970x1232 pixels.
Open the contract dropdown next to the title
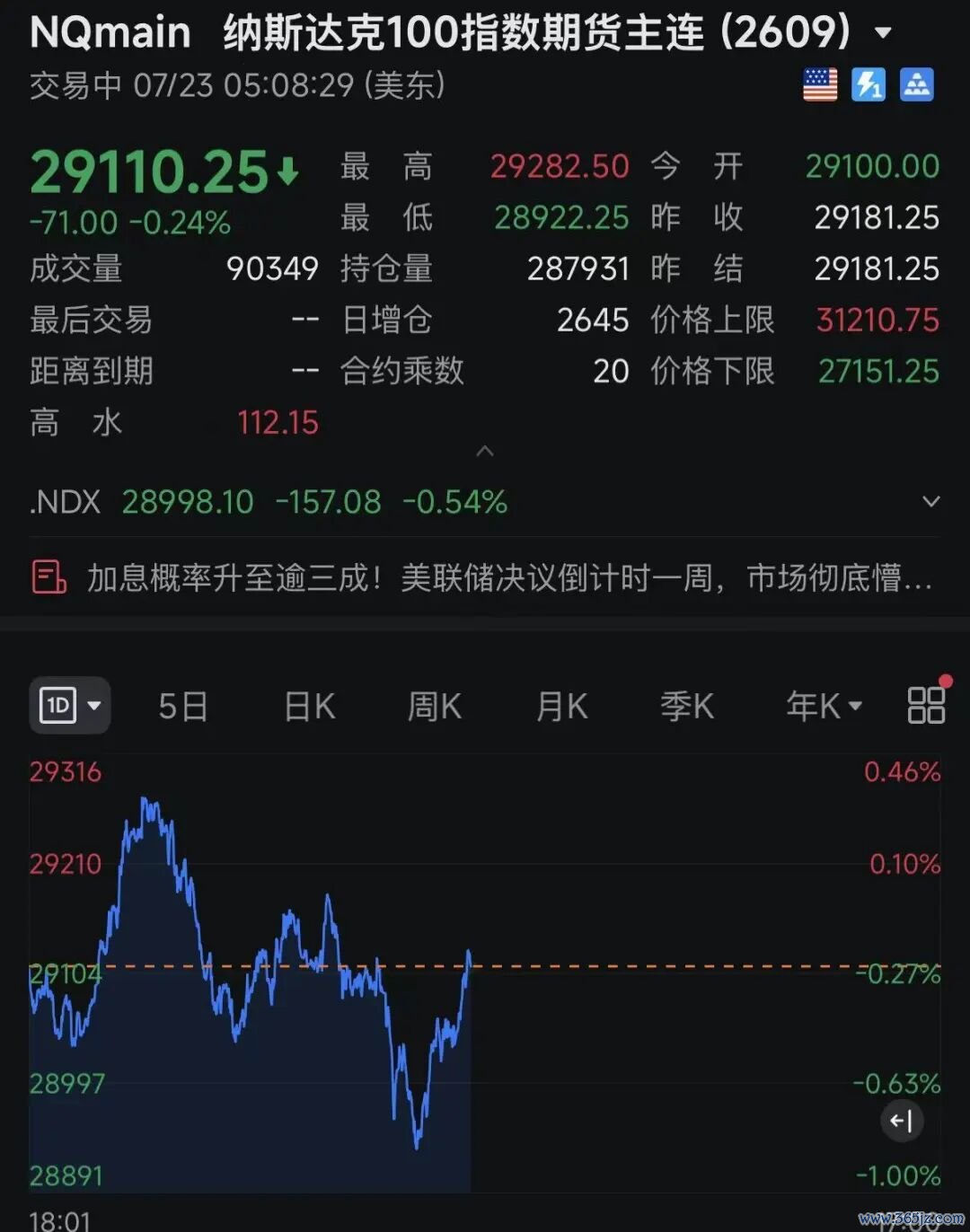(x=883, y=33)
